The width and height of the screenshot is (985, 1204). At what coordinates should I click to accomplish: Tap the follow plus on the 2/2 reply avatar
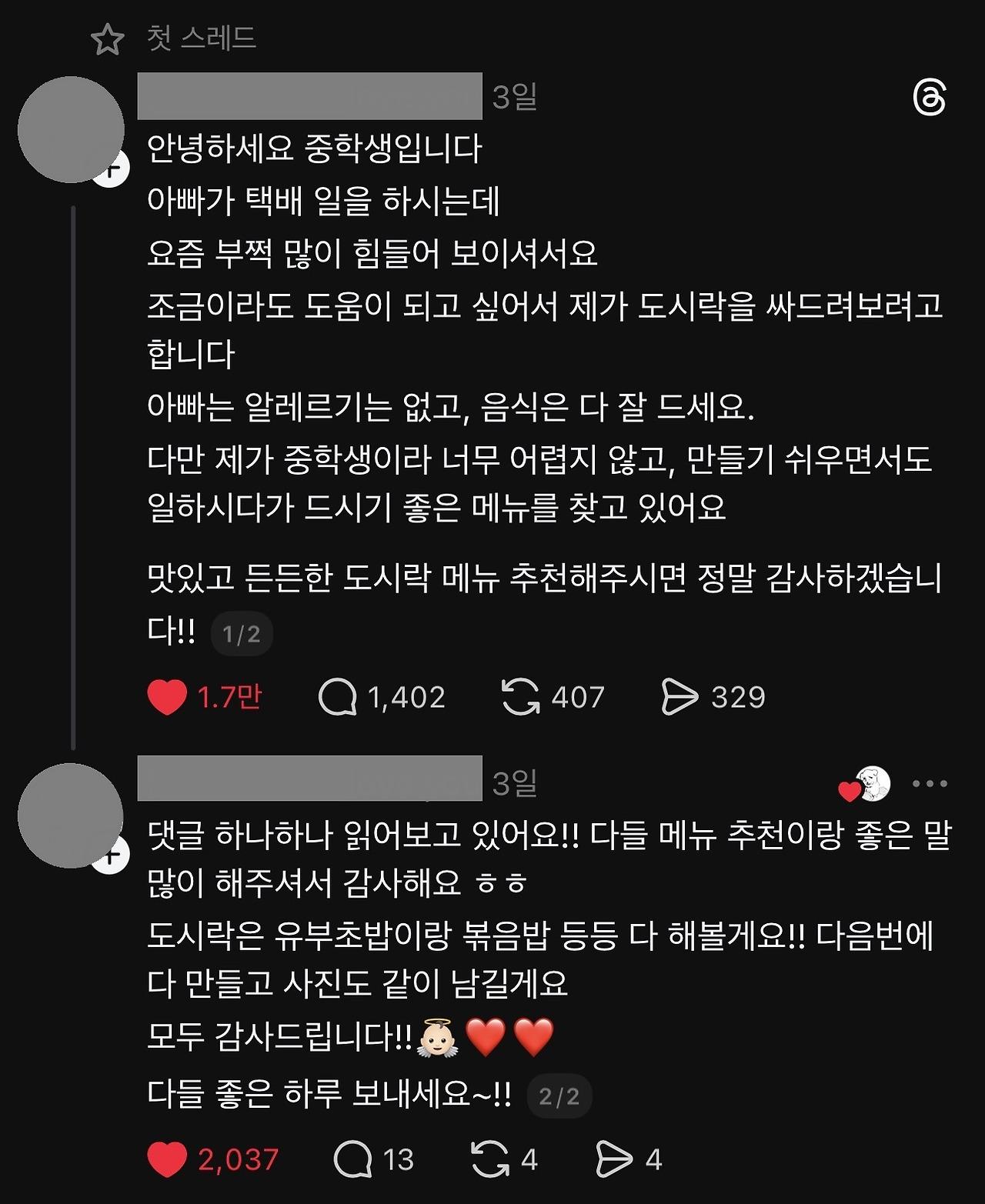tap(110, 855)
